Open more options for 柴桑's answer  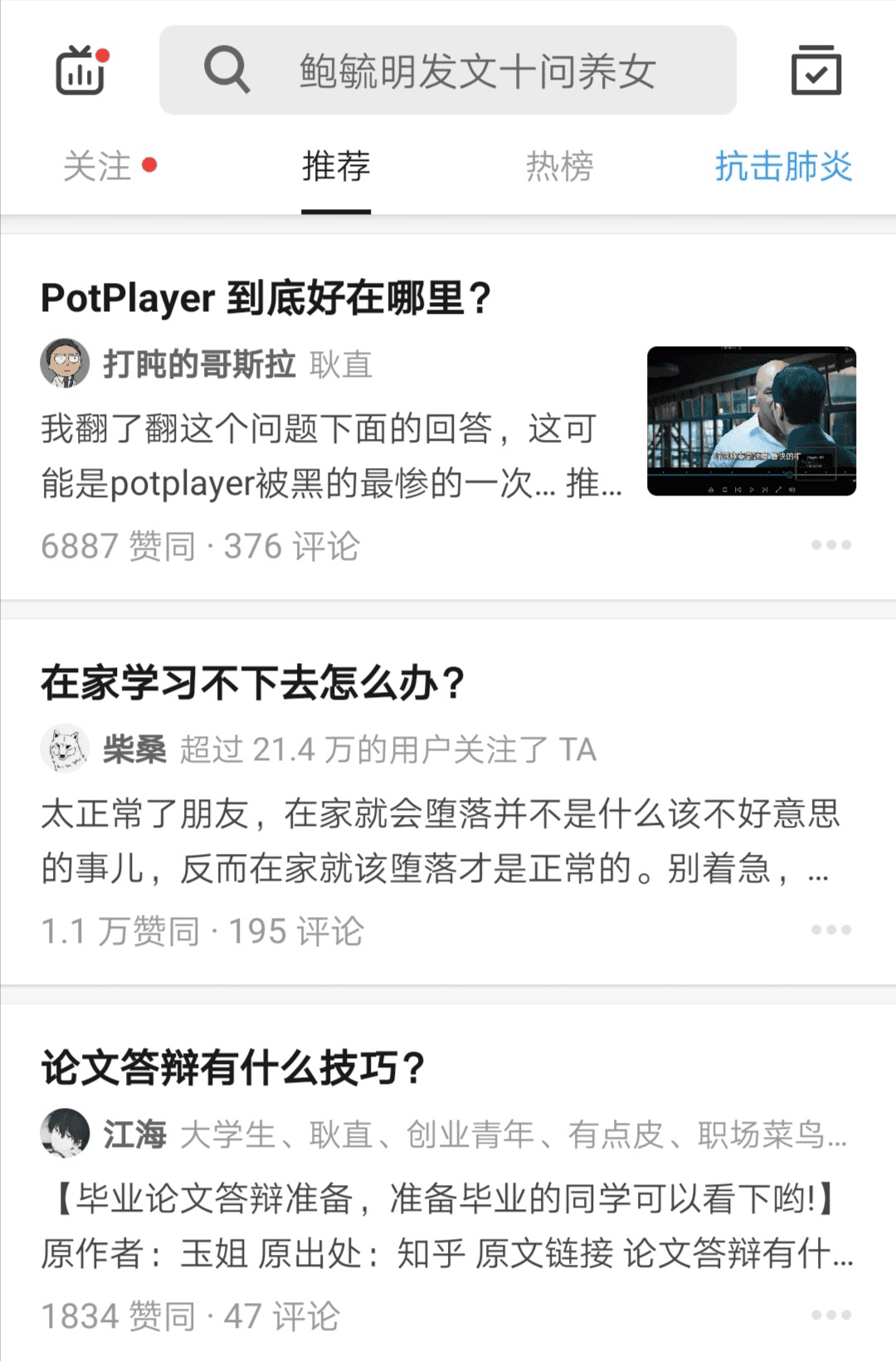point(831,930)
